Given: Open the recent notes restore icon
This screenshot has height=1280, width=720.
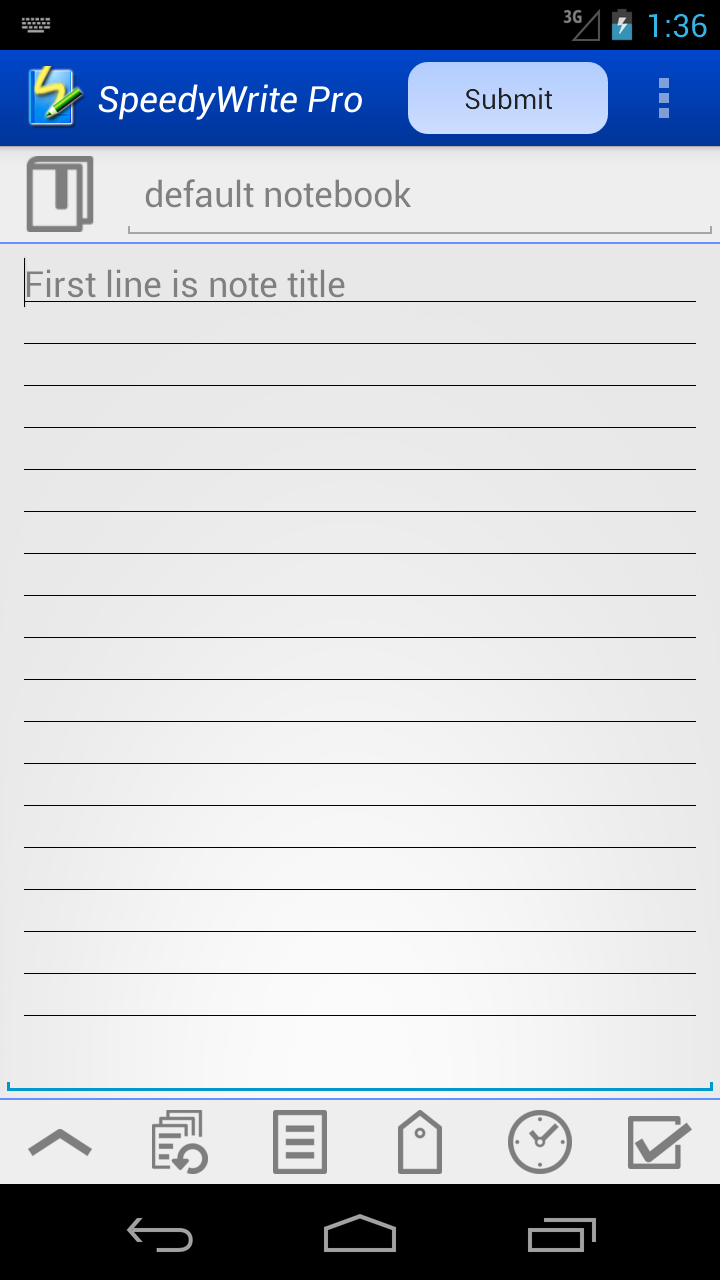Looking at the screenshot, I should (x=180, y=1142).
